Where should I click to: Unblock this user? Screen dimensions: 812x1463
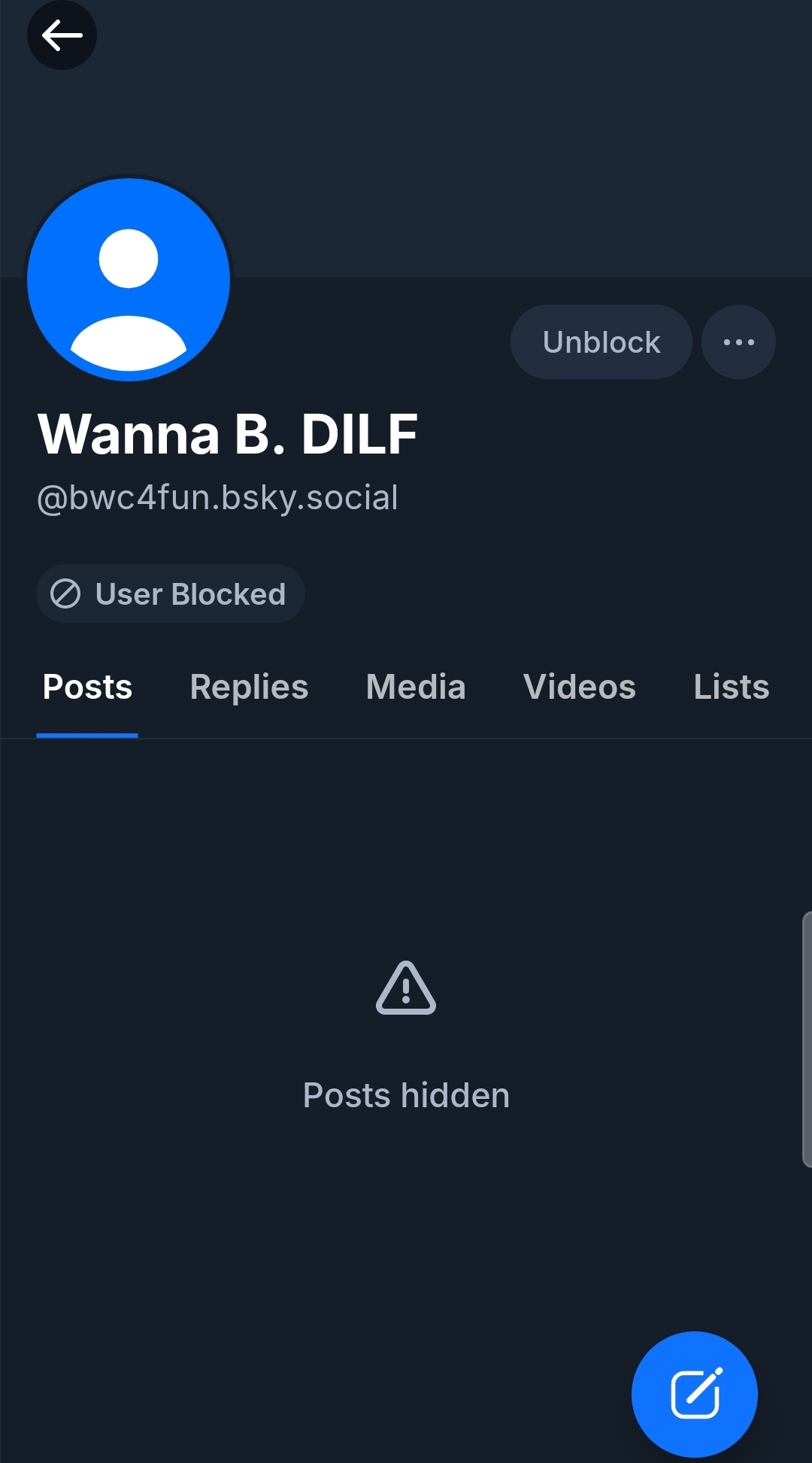point(601,342)
